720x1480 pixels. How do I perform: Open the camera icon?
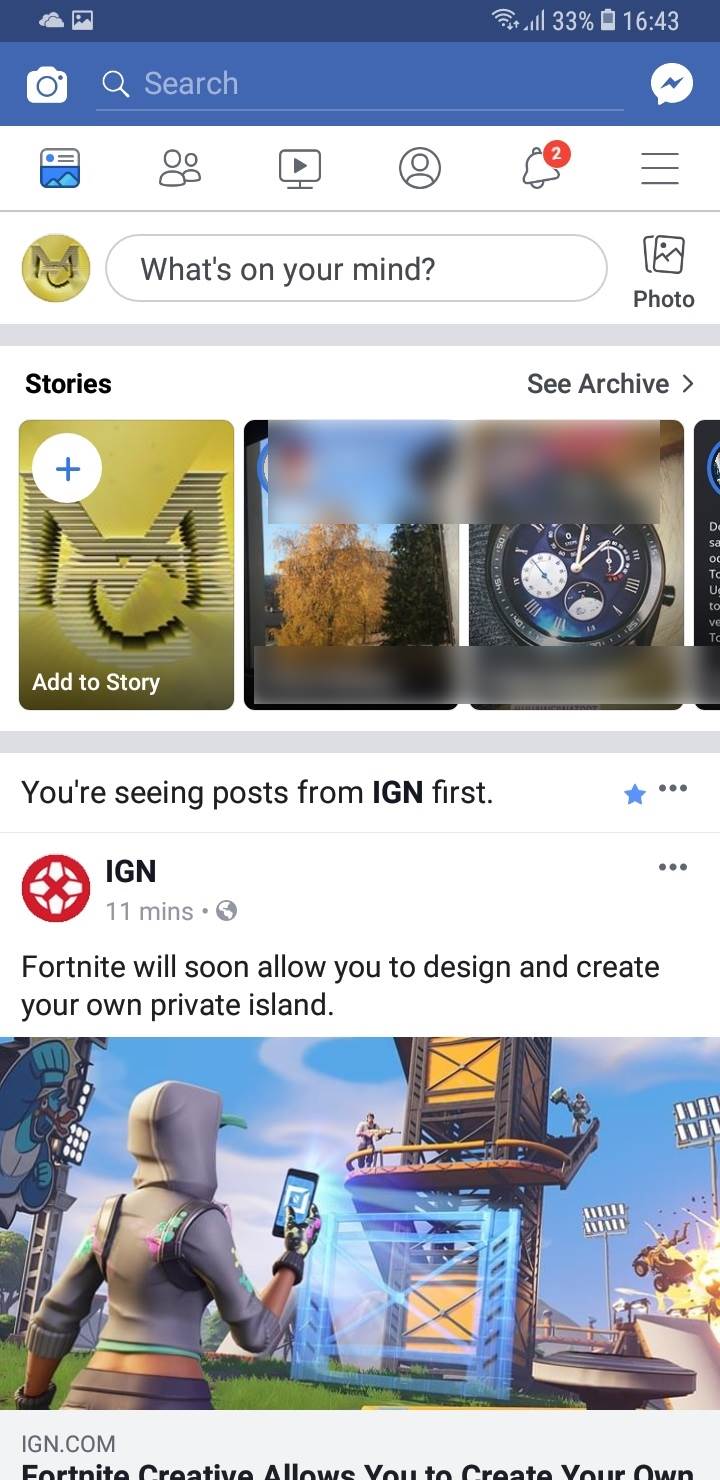46,85
